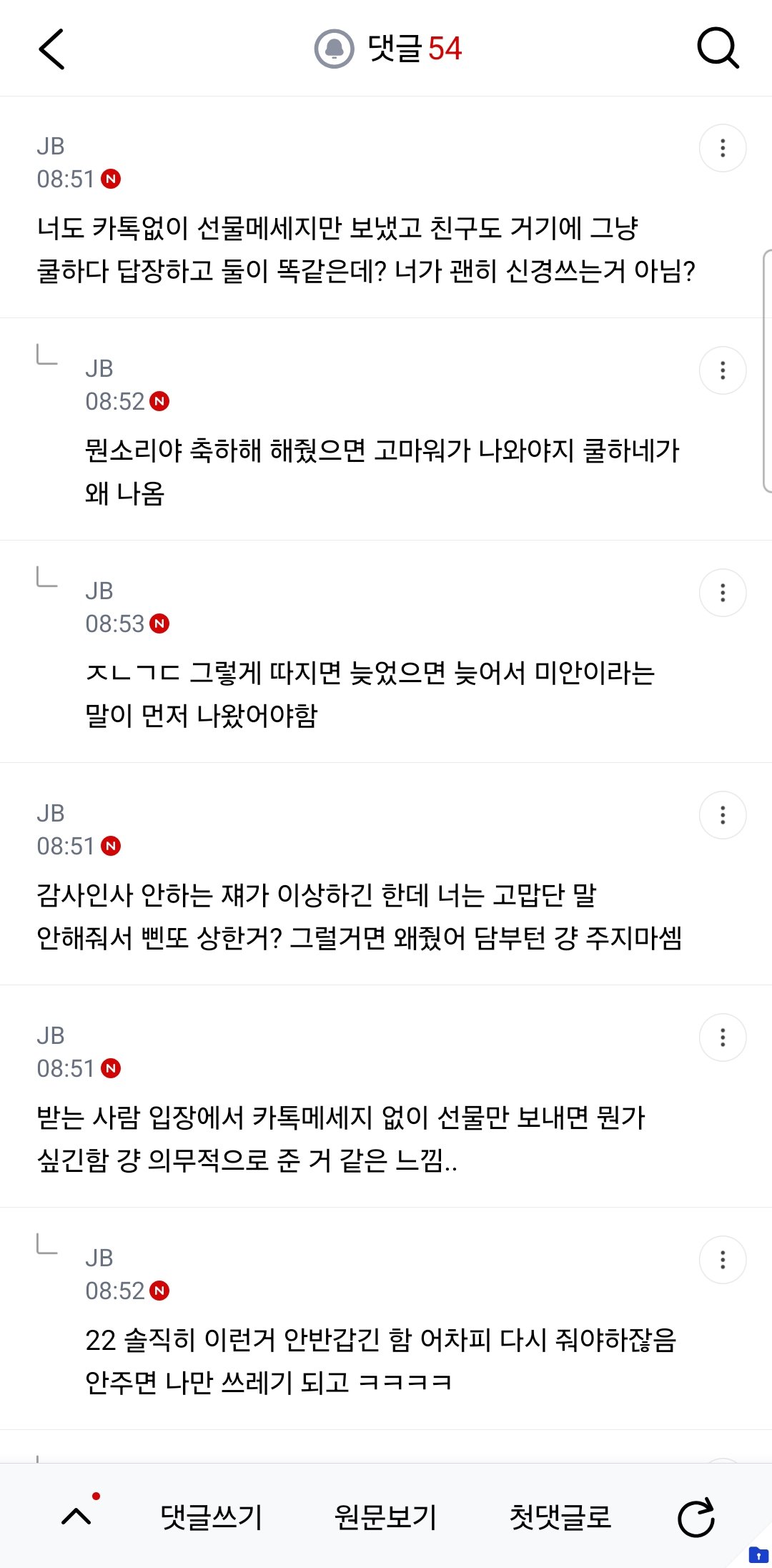Open 원문보기 to view original post
Image resolution: width=772 pixels, height=1568 pixels.
click(385, 1517)
